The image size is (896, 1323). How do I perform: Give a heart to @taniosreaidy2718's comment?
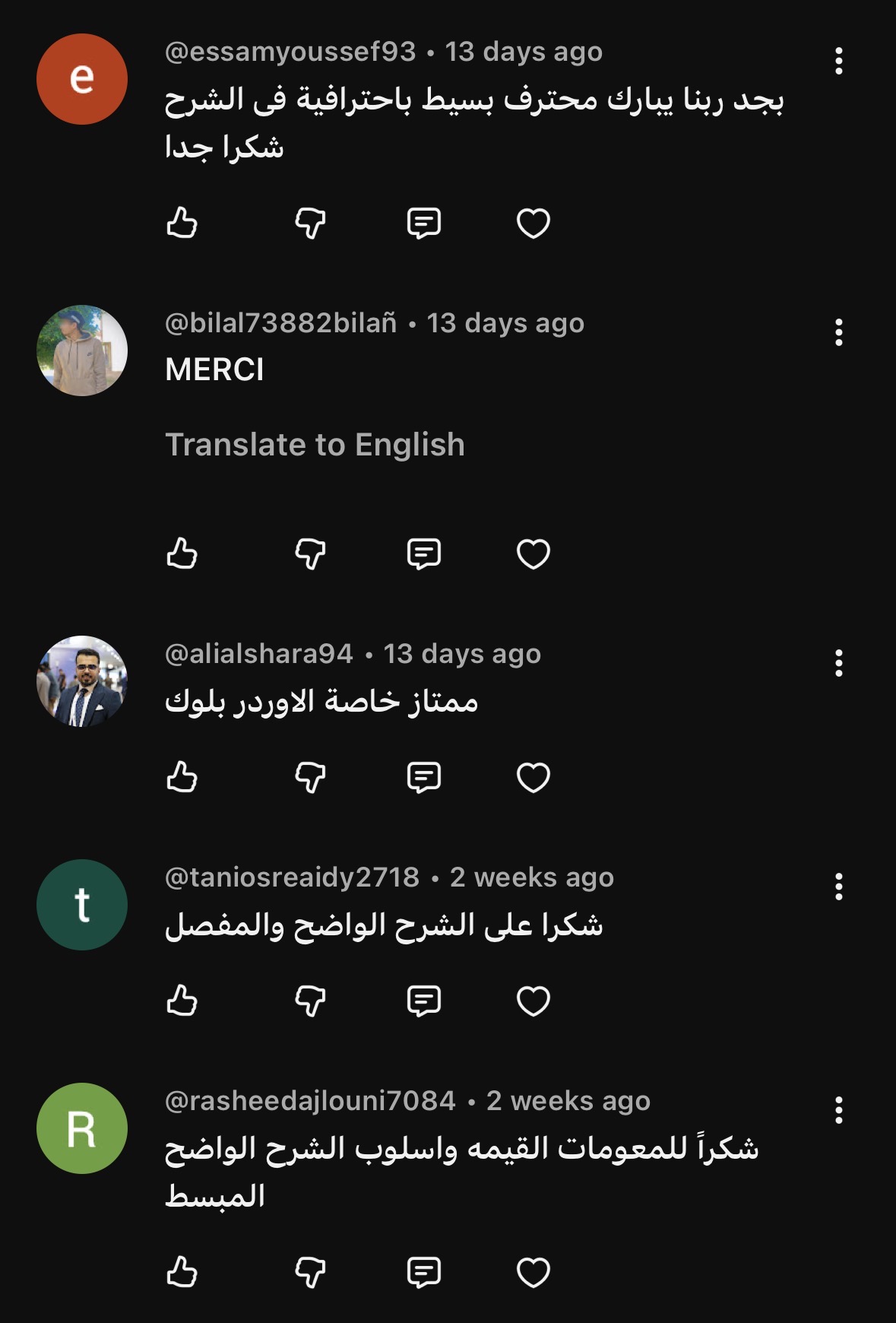[533, 1001]
